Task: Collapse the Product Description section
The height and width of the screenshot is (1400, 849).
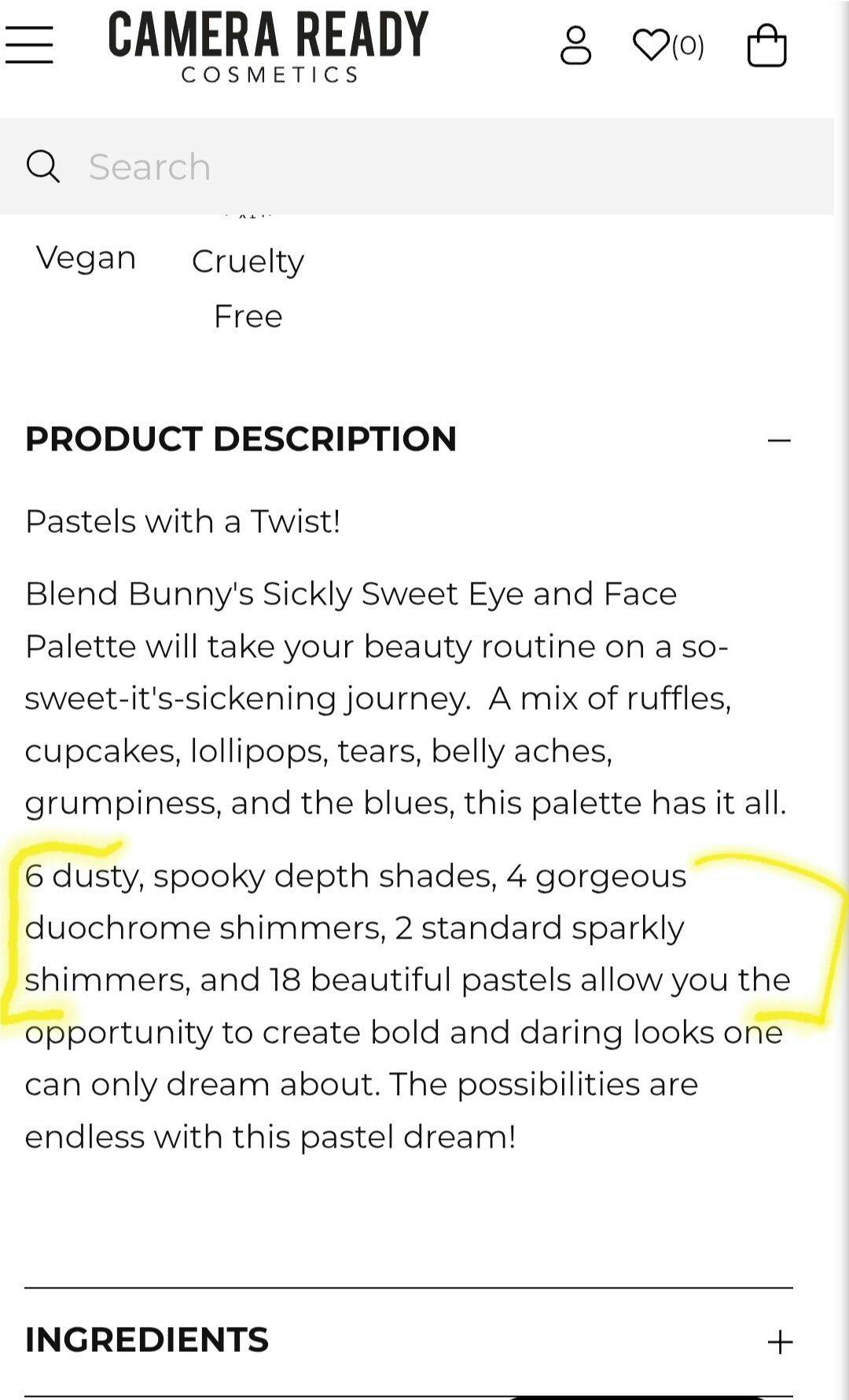Action: 778,440
